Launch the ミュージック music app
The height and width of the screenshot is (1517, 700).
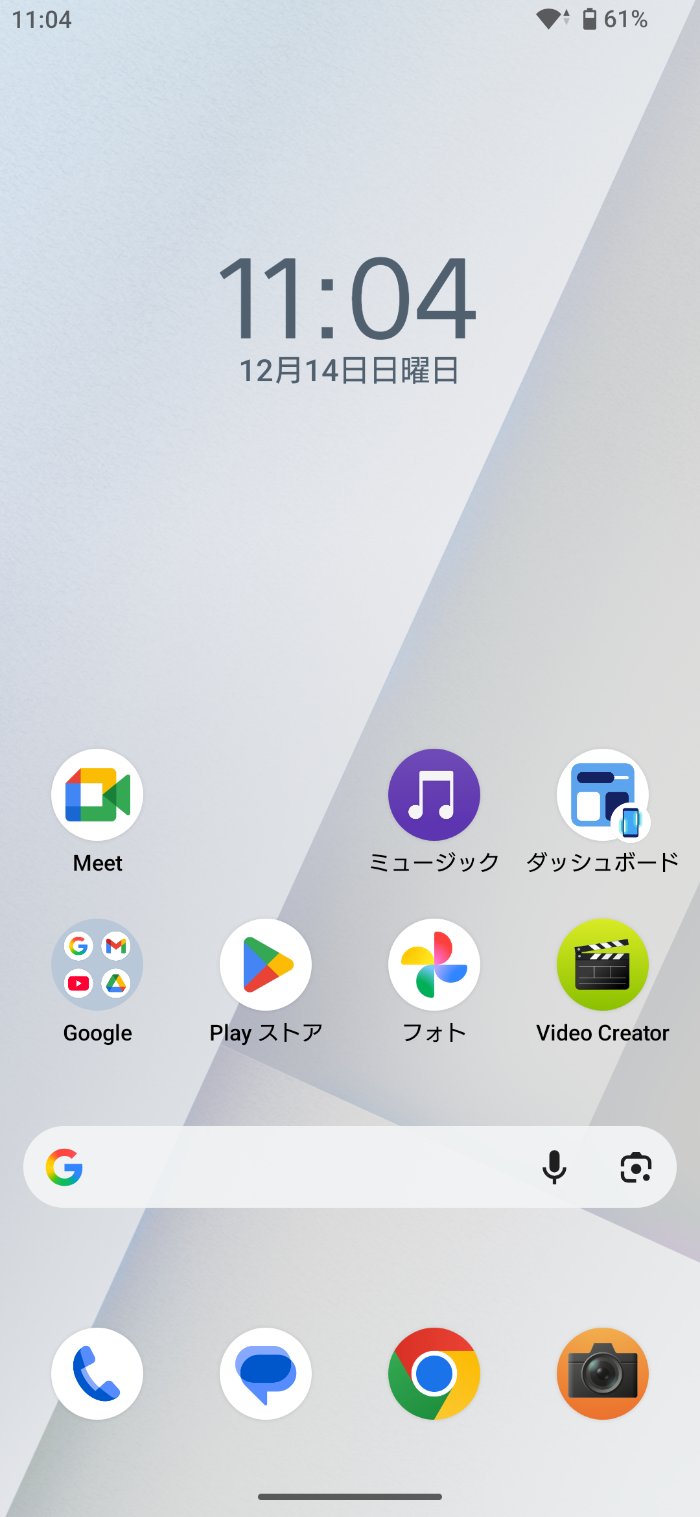point(434,795)
